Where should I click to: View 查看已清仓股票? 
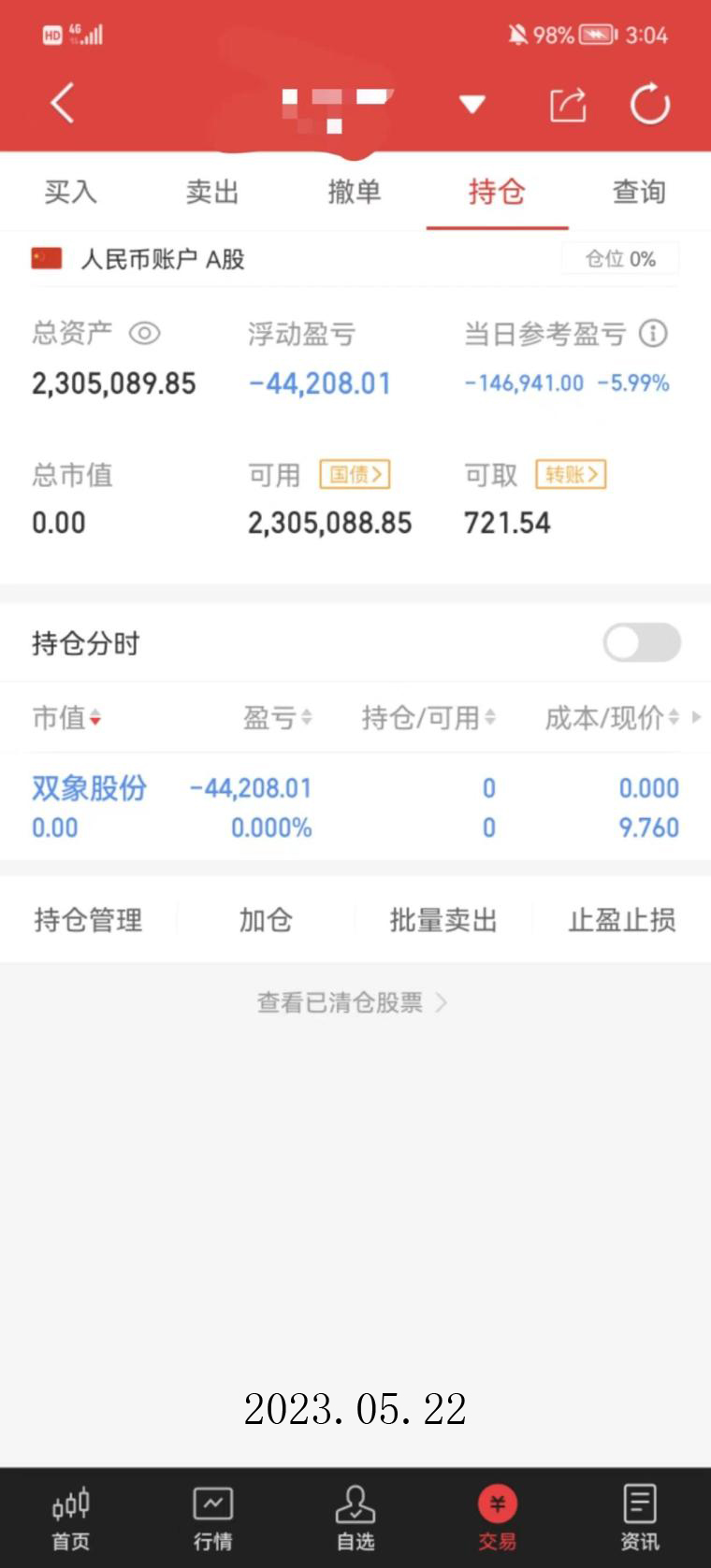[x=352, y=1002]
